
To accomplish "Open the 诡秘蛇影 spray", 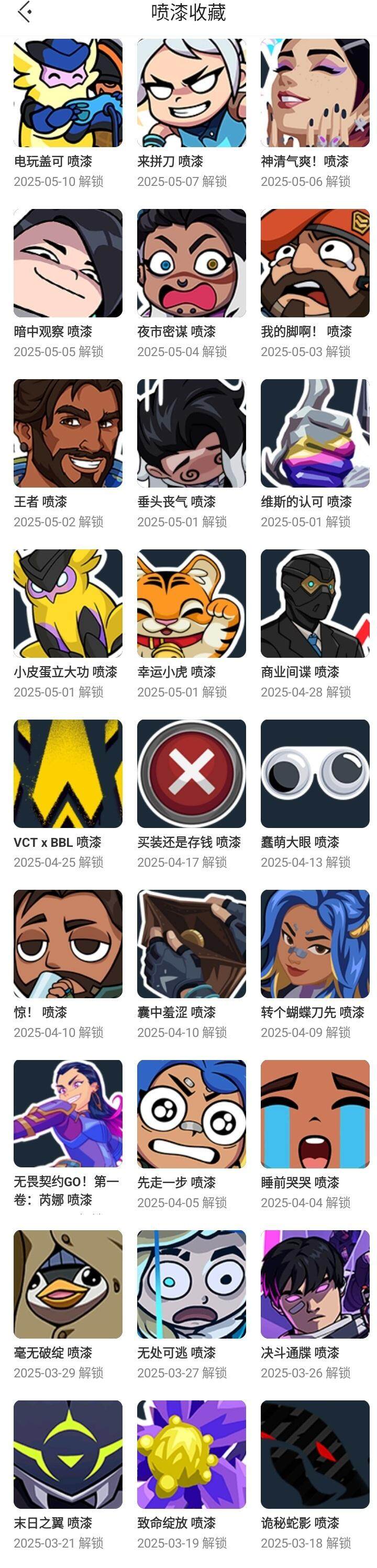I will (x=315, y=1454).
